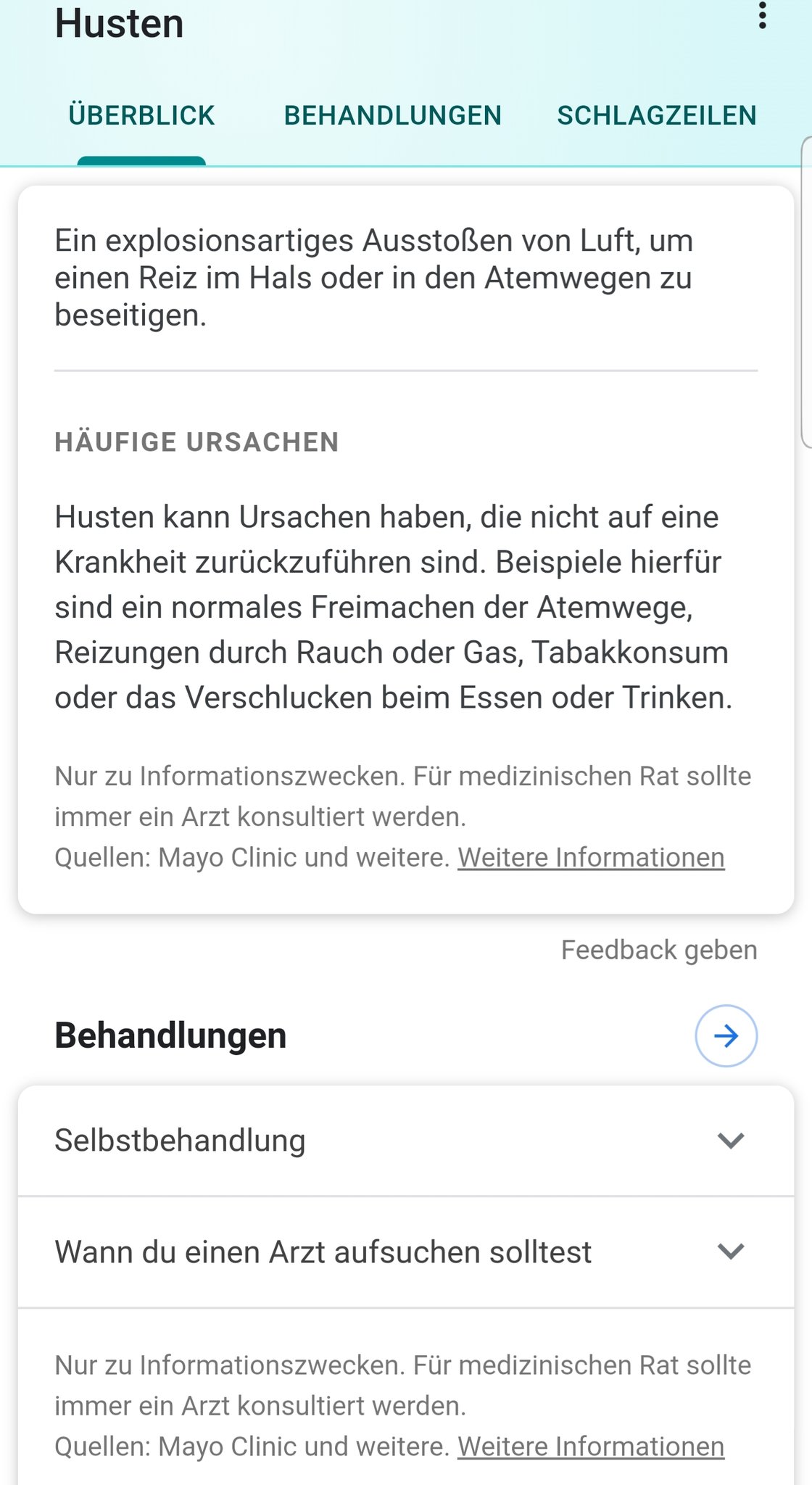
Task: Open the more options menu at top right
Action: [x=762, y=15]
